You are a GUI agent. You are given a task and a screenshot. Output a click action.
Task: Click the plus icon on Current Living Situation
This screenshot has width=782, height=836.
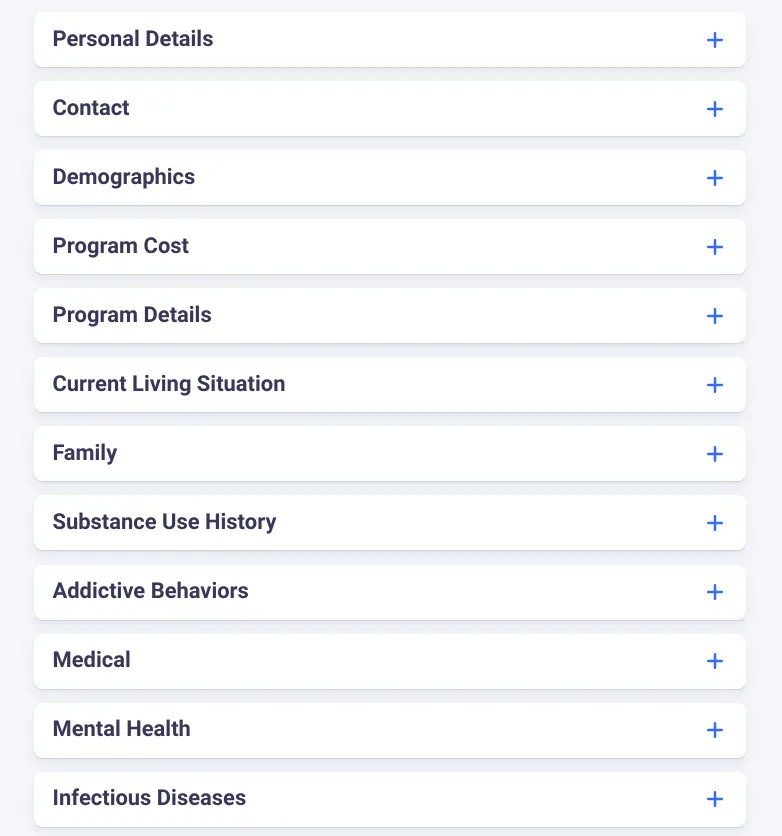(x=715, y=385)
